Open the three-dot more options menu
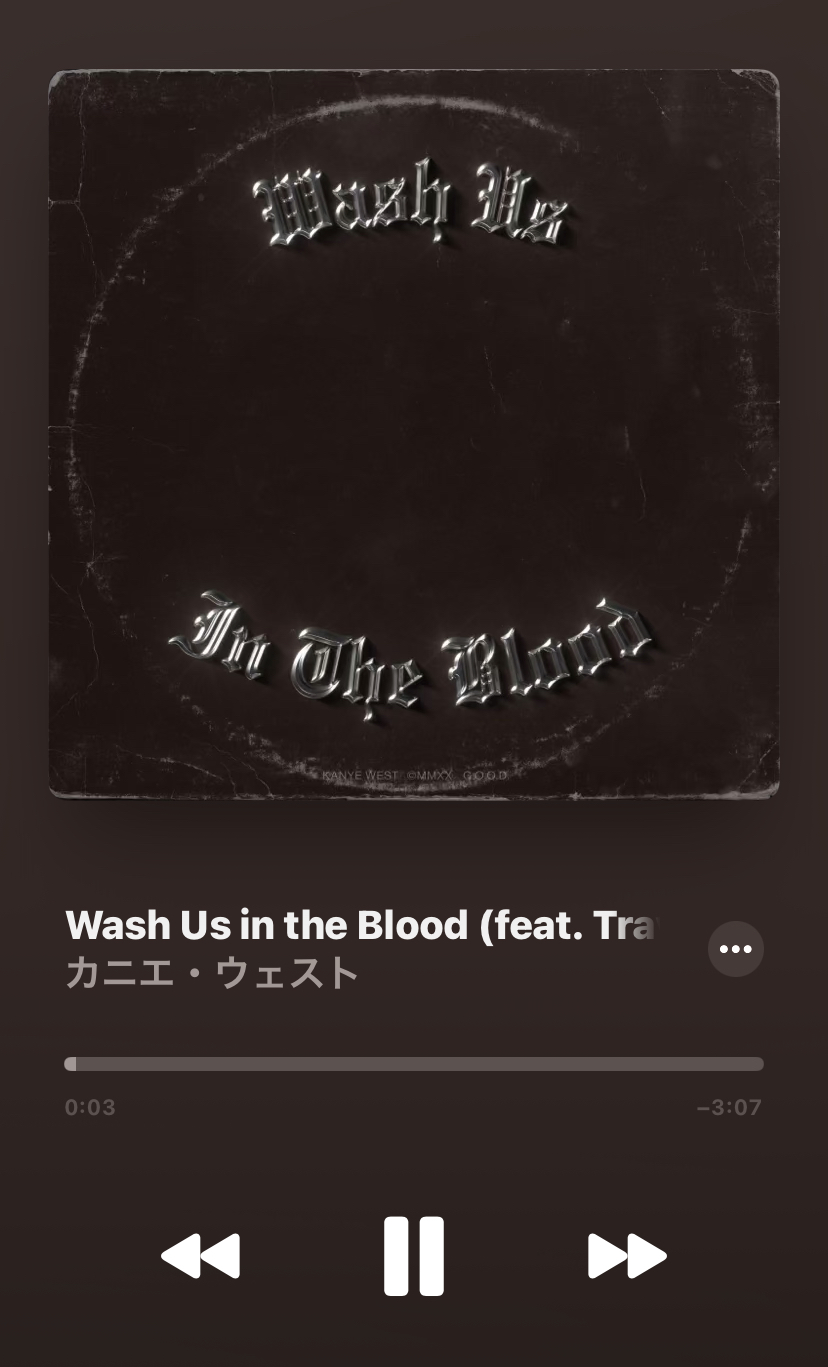This screenshot has height=1367, width=828. click(735, 949)
